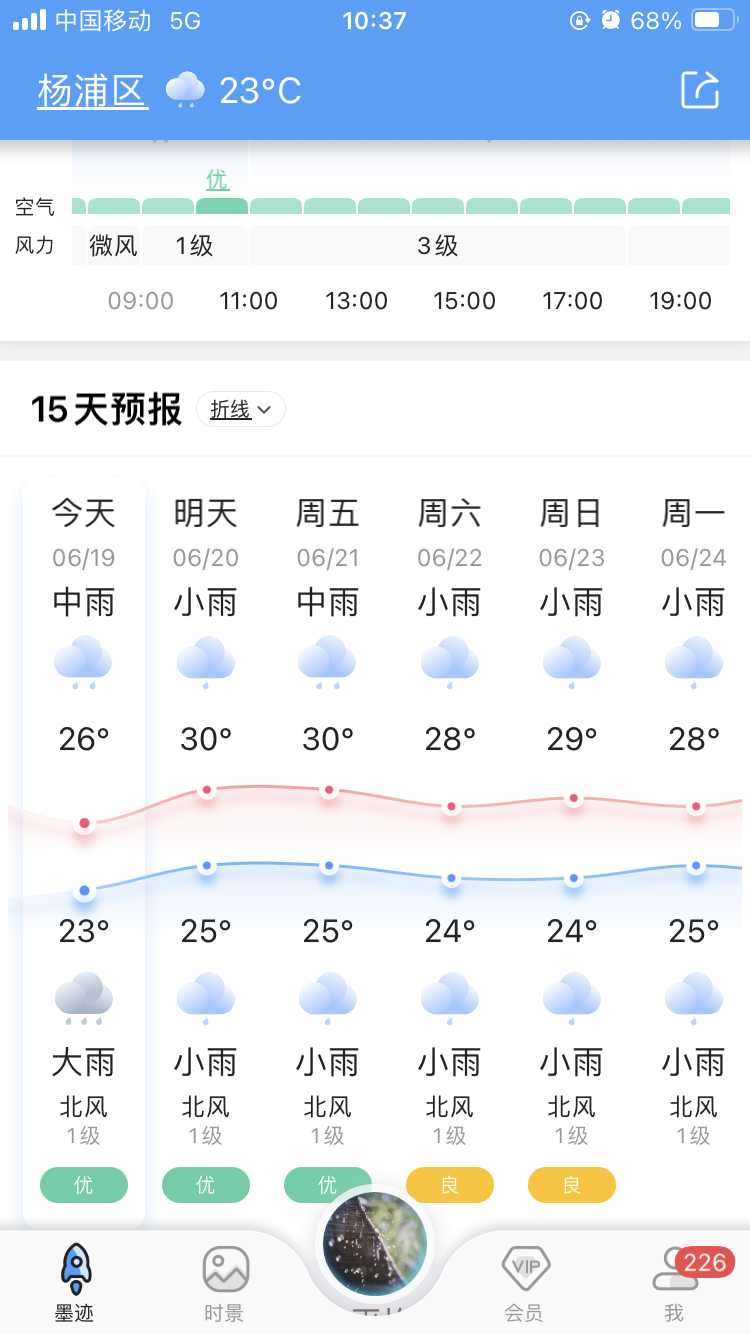View the 周六 06/22 forecast details

tap(450, 853)
